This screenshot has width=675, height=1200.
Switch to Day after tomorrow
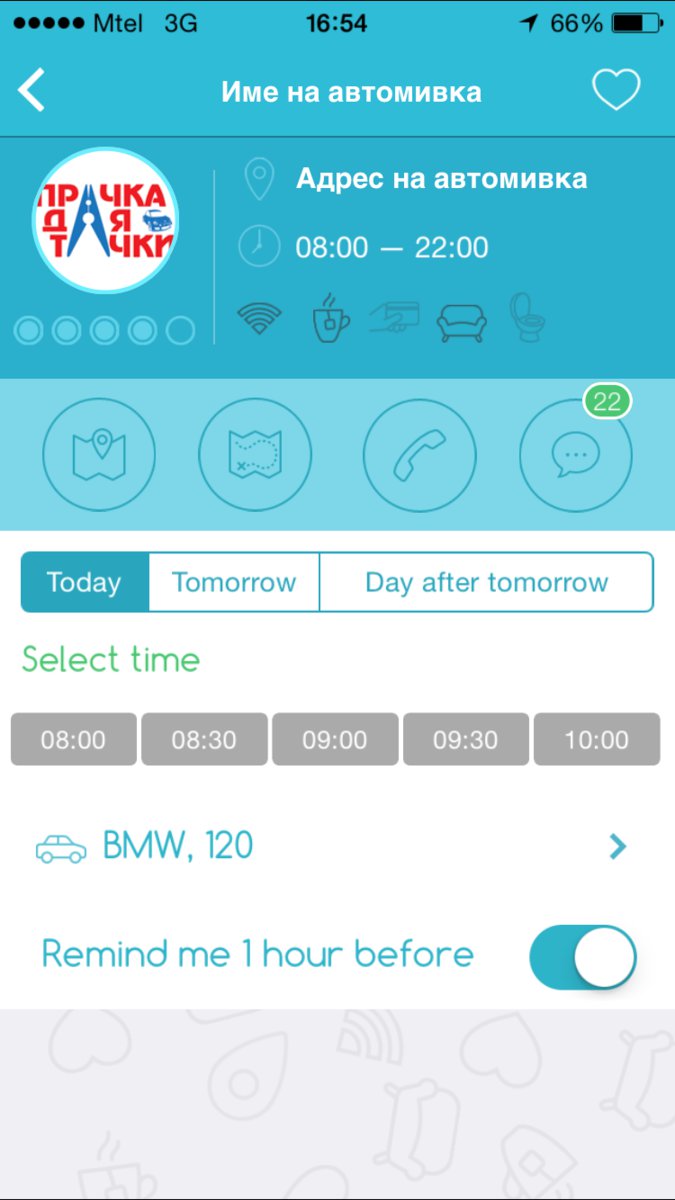[x=486, y=582]
